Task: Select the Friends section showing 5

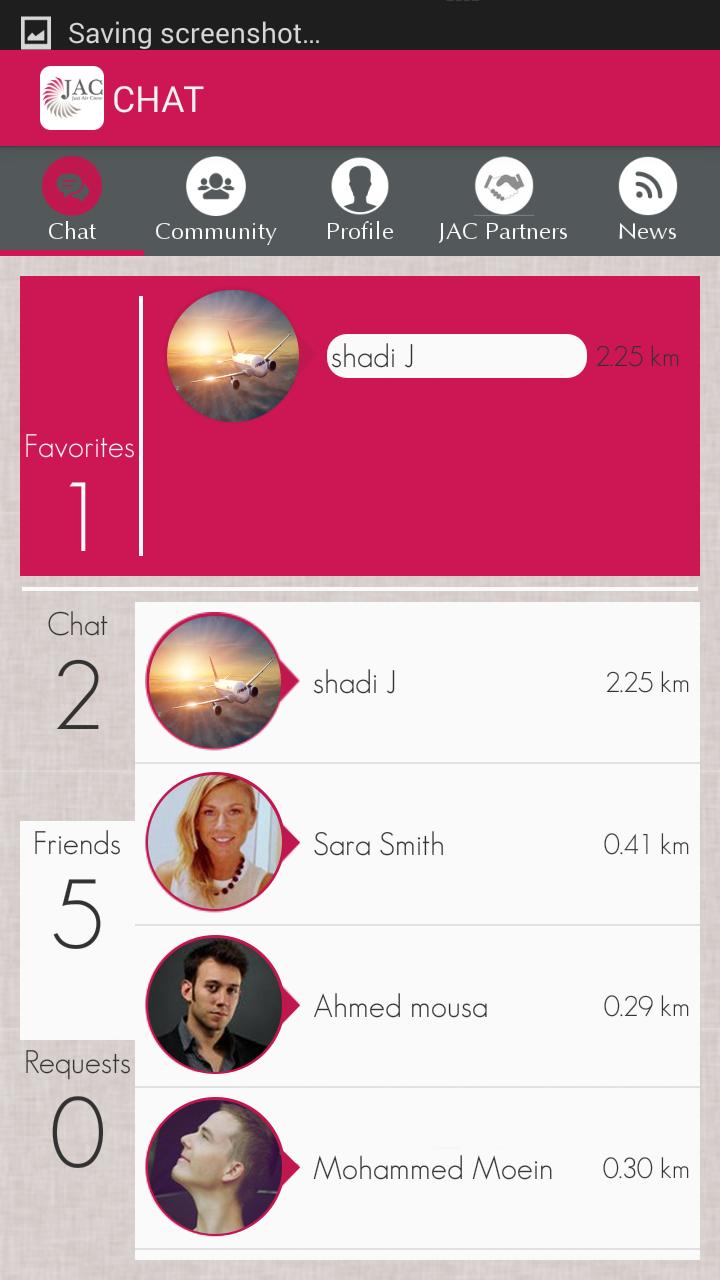Action: 77,890
